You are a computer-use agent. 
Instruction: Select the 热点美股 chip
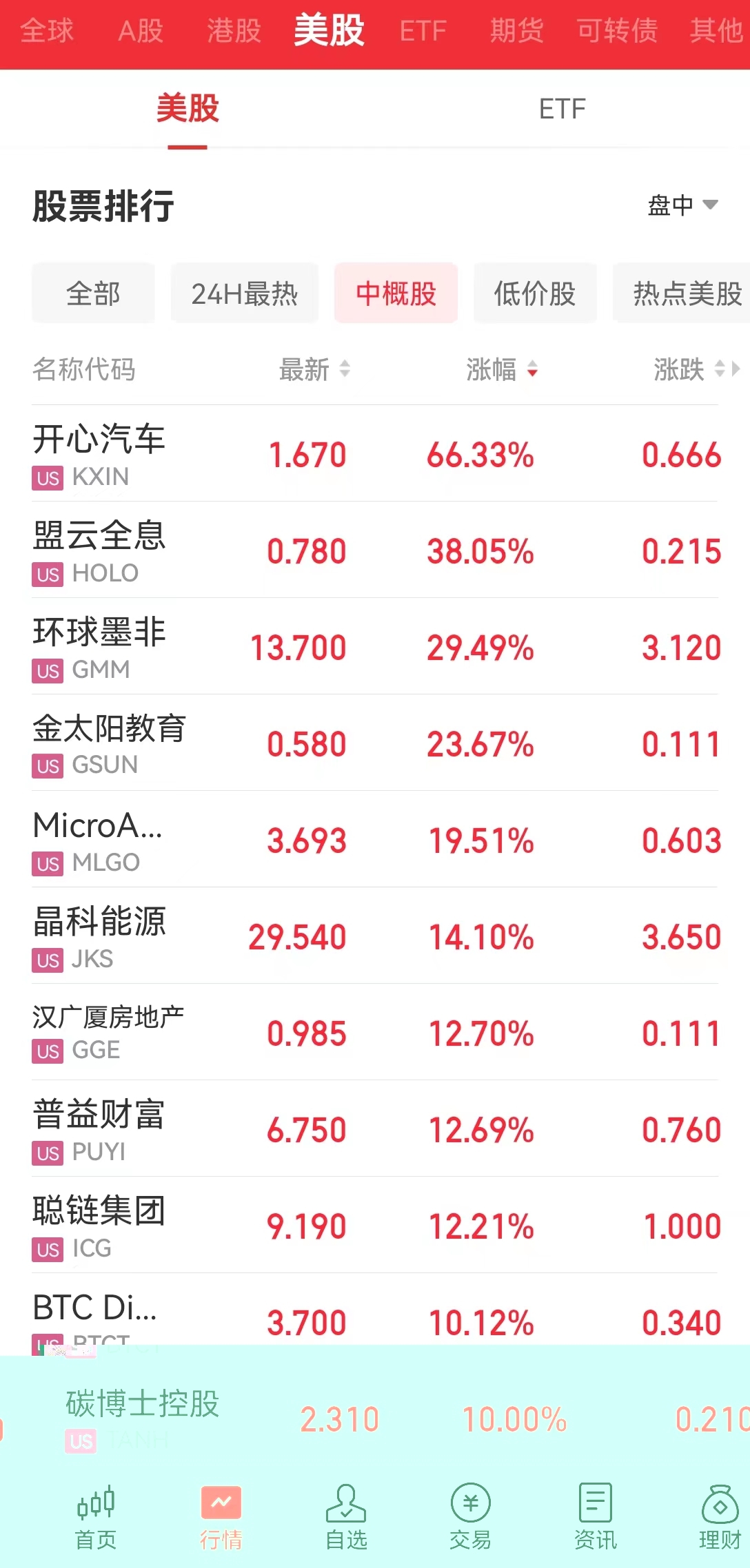682,293
